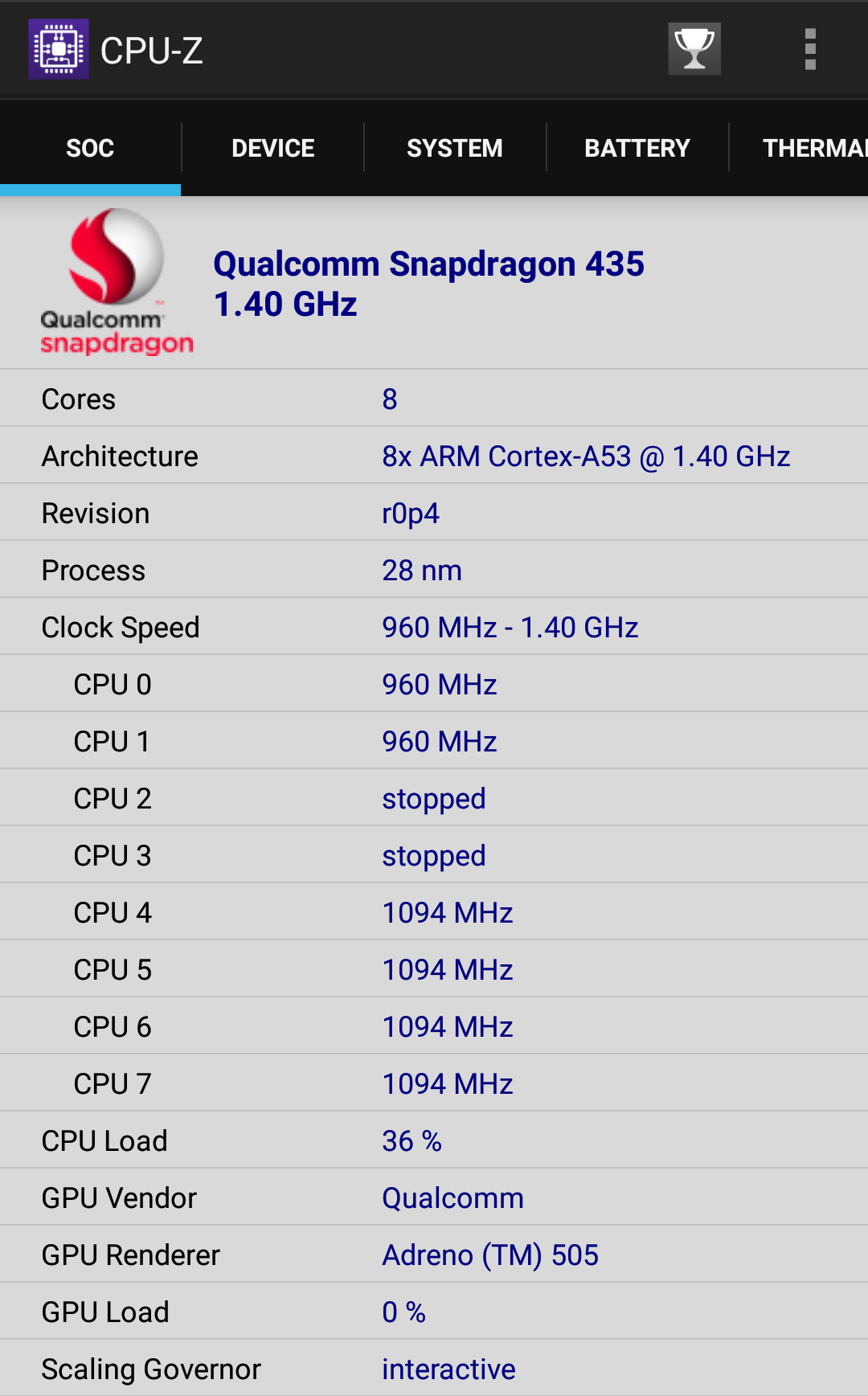Image resolution: width=868 pixels, height=1396 pixels.
Task: Switch to the System tab
Action: pyautogui.click(x=455, y=148)
